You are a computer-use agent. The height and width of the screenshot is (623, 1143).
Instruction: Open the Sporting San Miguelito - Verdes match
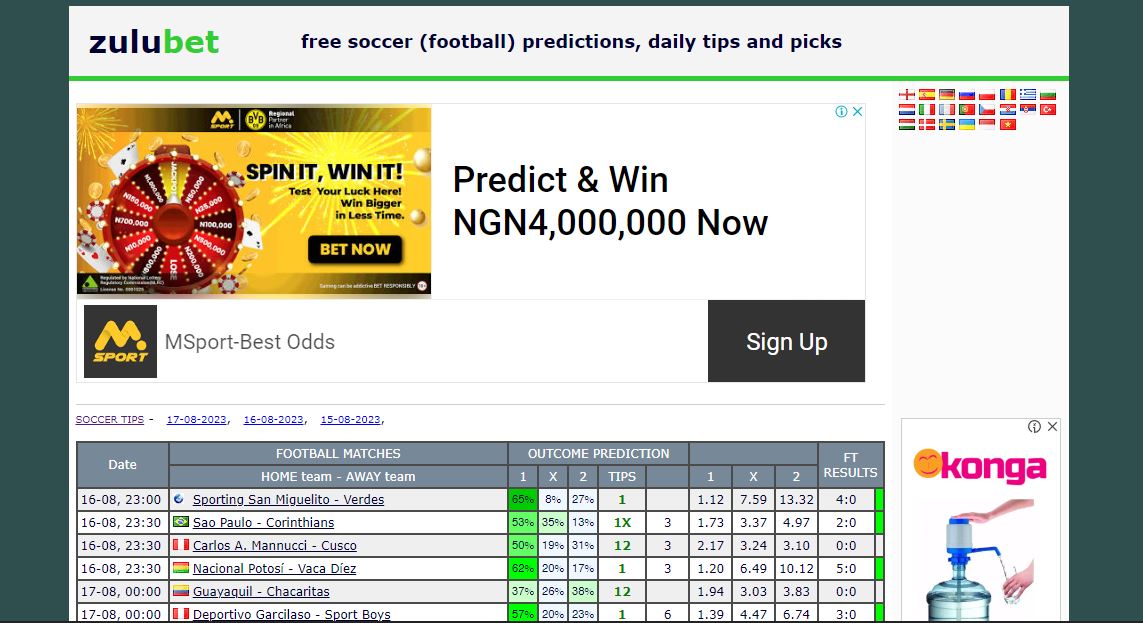tap(288, 500)
